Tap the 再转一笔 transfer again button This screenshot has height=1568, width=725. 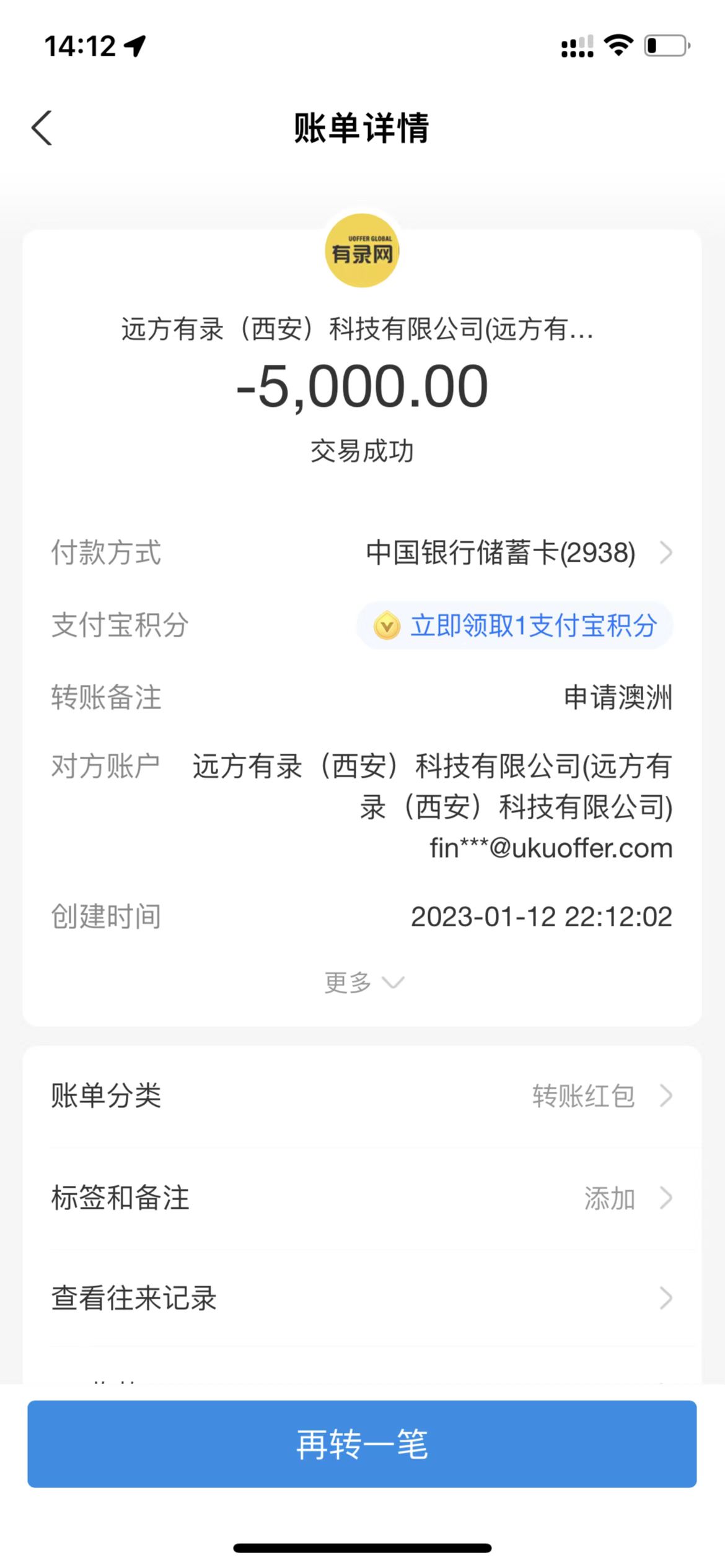[362, 1444]
